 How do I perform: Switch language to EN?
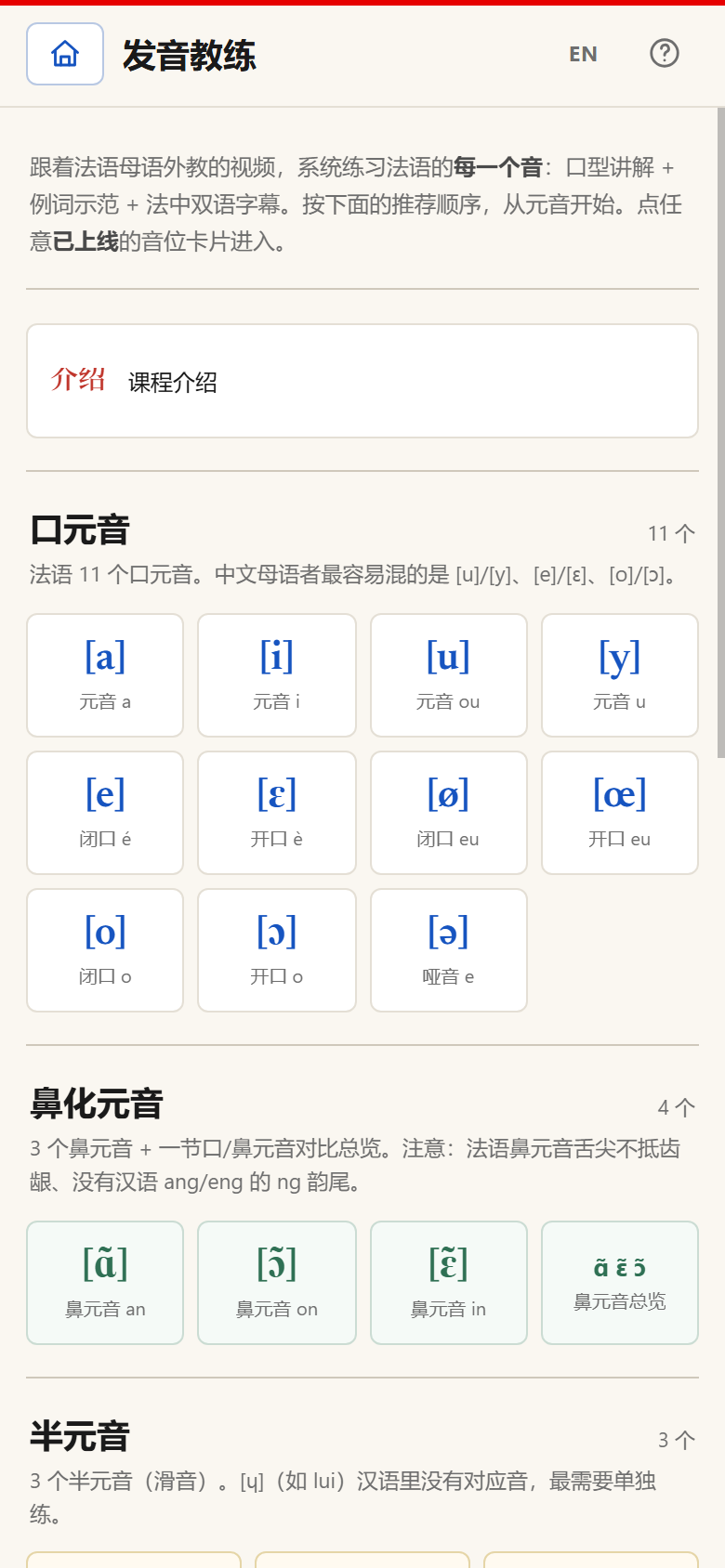point(583,54)
